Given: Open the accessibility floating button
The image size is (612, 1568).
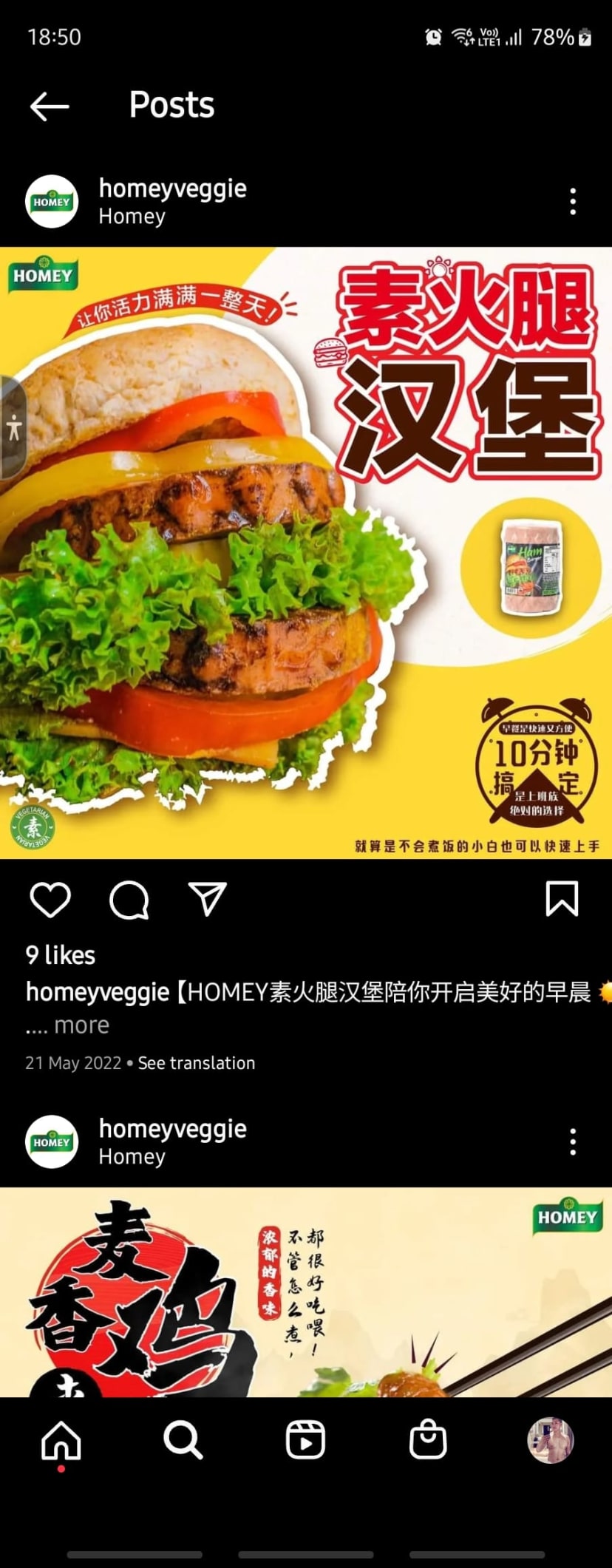Looking at the screenshot, I should (x=13, y=428).
